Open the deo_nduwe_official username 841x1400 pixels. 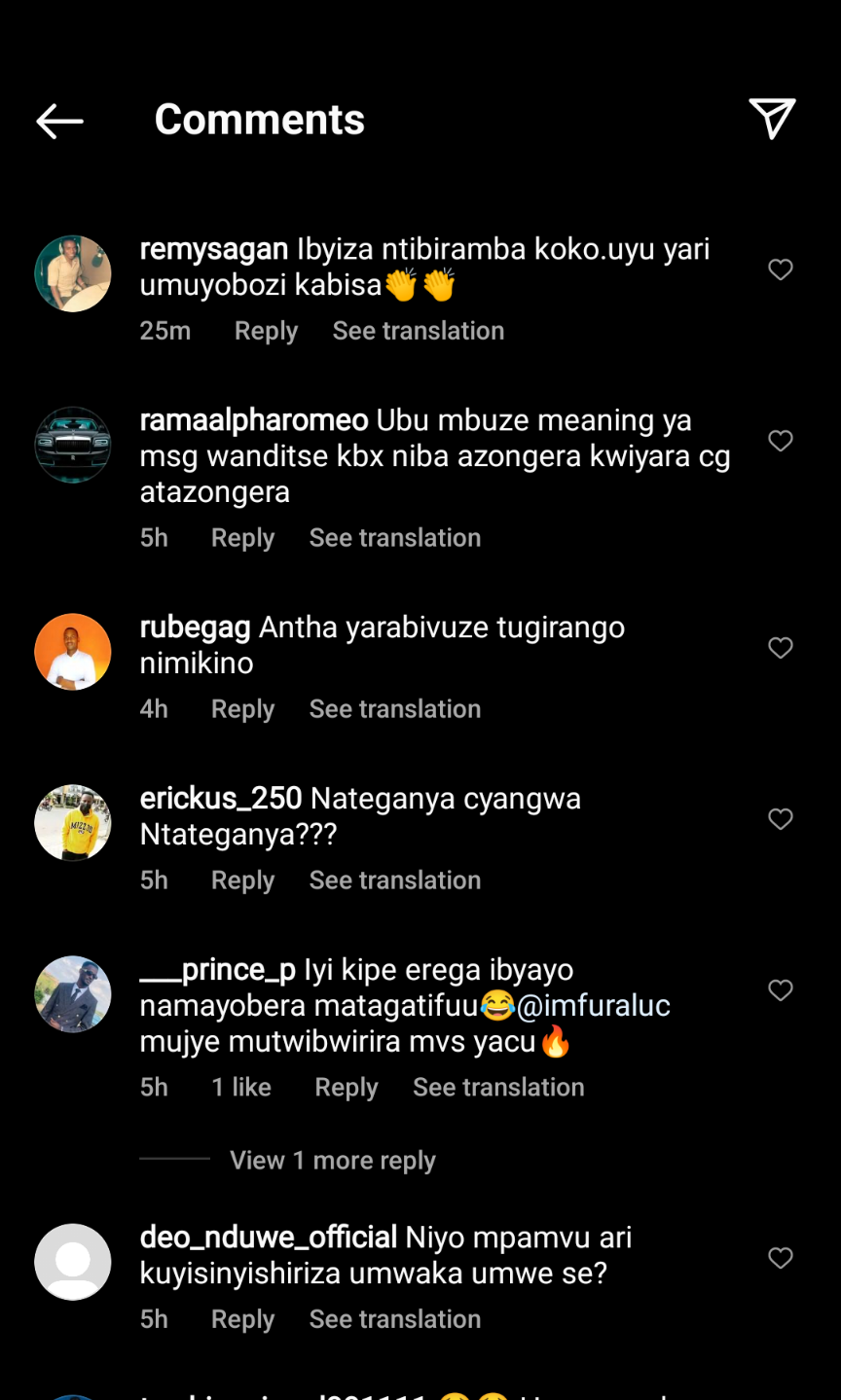point(268,1238)
